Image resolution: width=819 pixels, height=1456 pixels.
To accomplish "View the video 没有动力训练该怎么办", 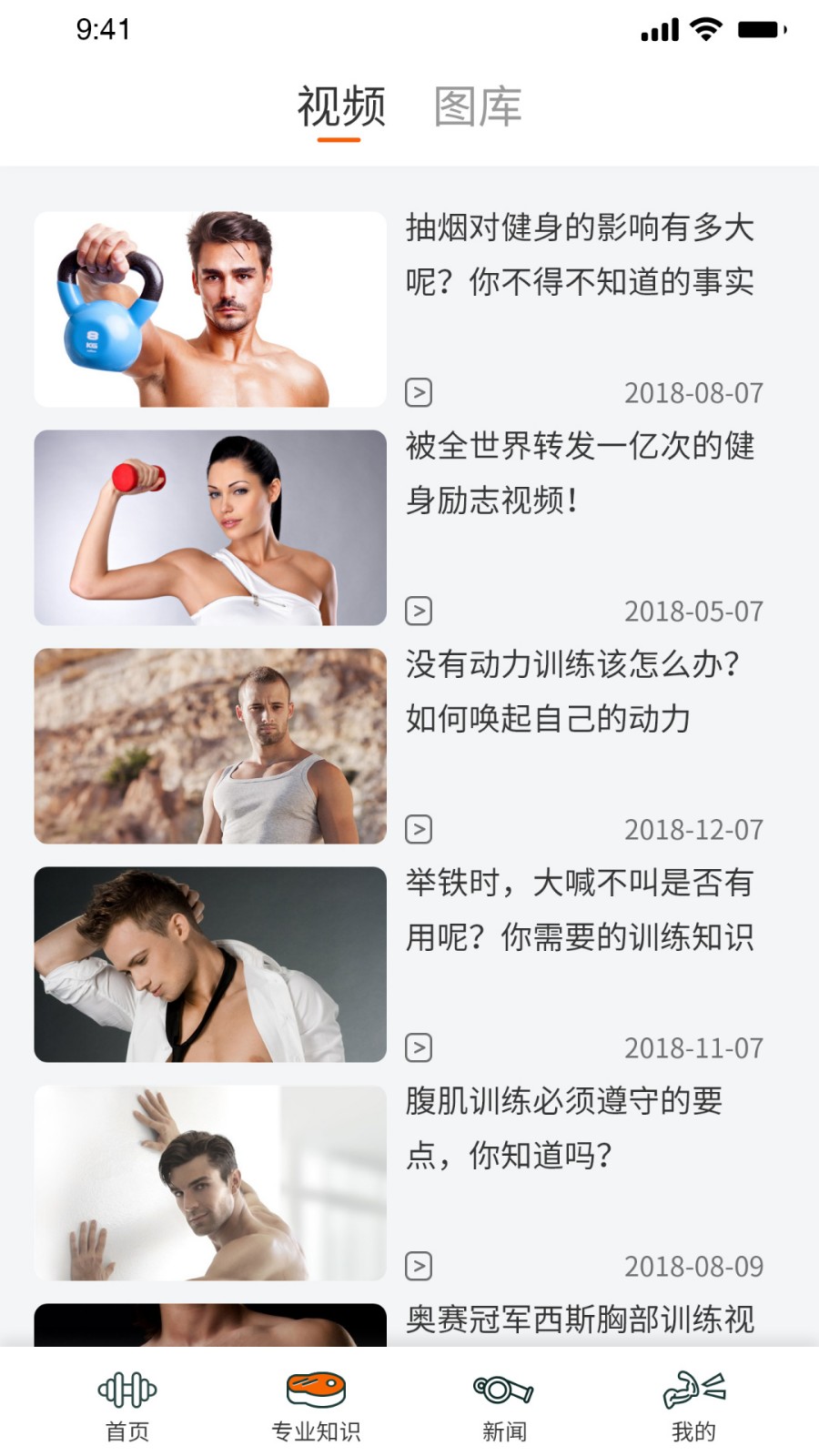I will click(573, 691).
